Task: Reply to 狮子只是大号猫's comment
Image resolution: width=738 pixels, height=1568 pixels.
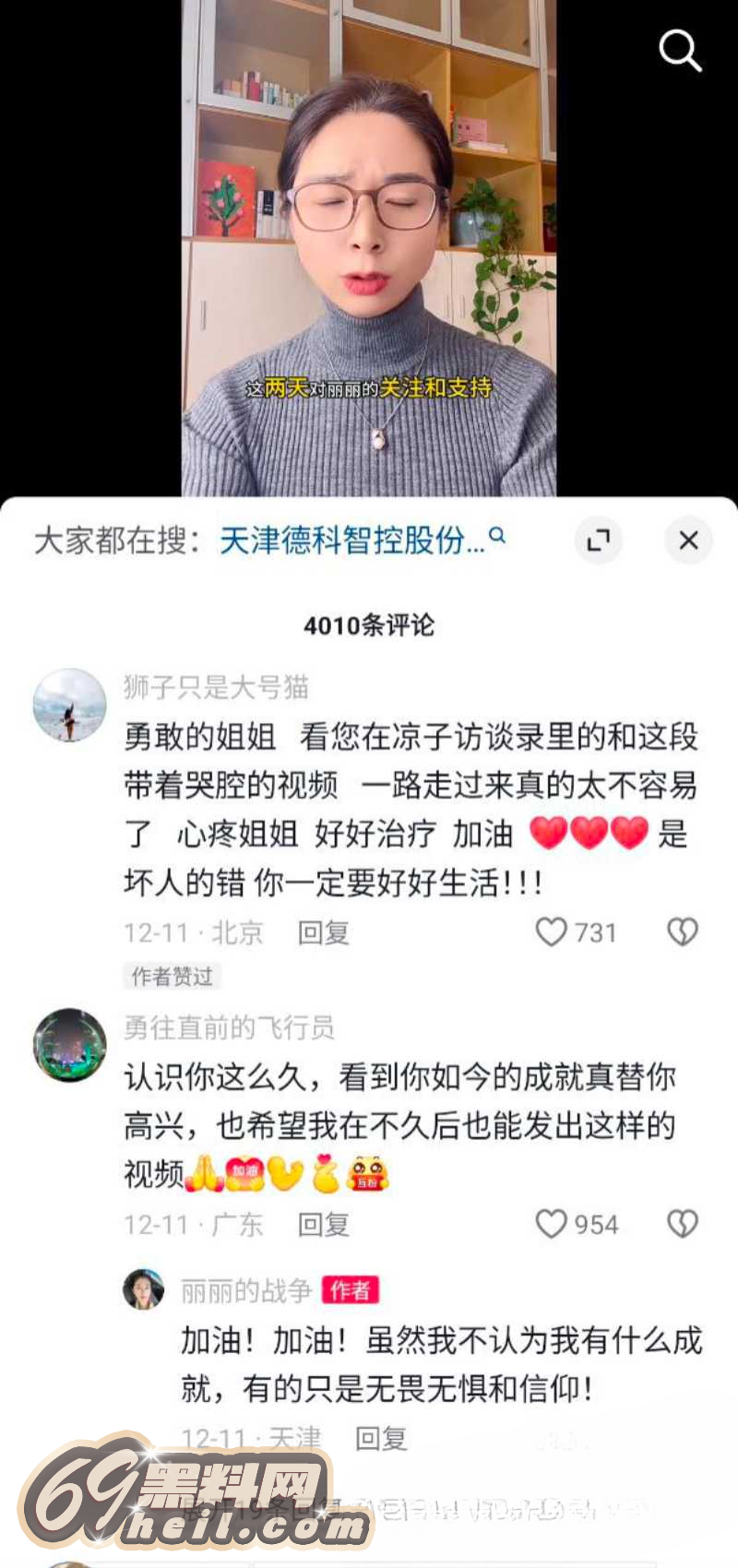Action: [x=323, y=932]
